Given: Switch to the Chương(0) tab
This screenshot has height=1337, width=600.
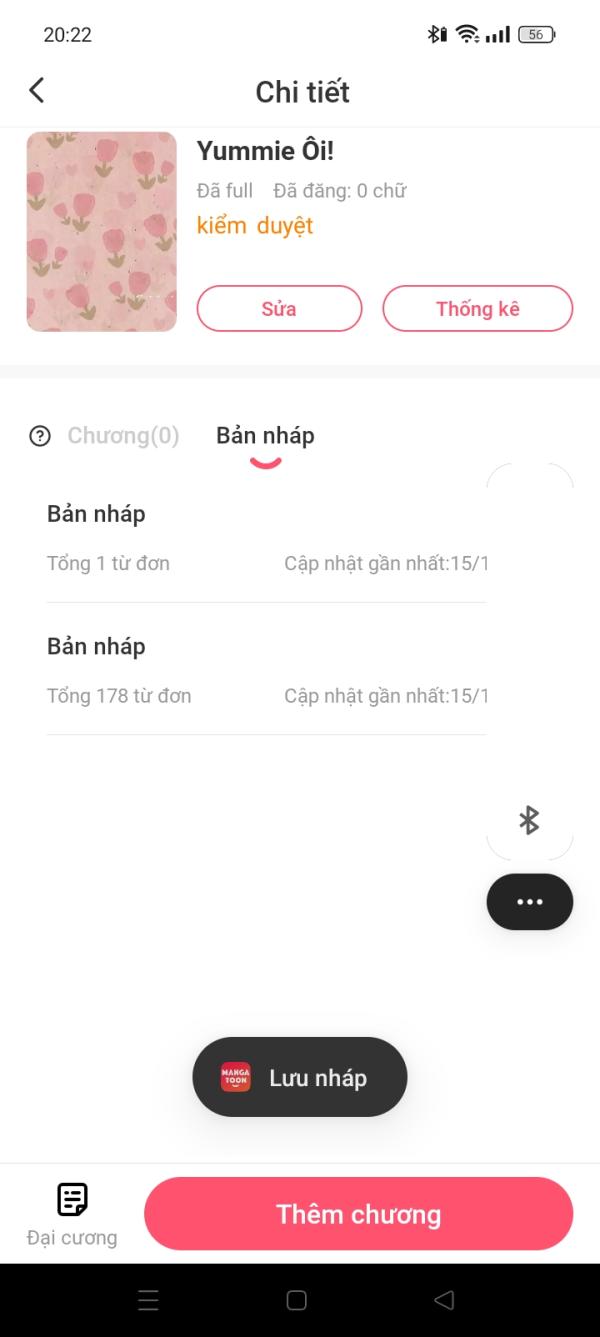Looking at the screenshot, I should (123, 436).
